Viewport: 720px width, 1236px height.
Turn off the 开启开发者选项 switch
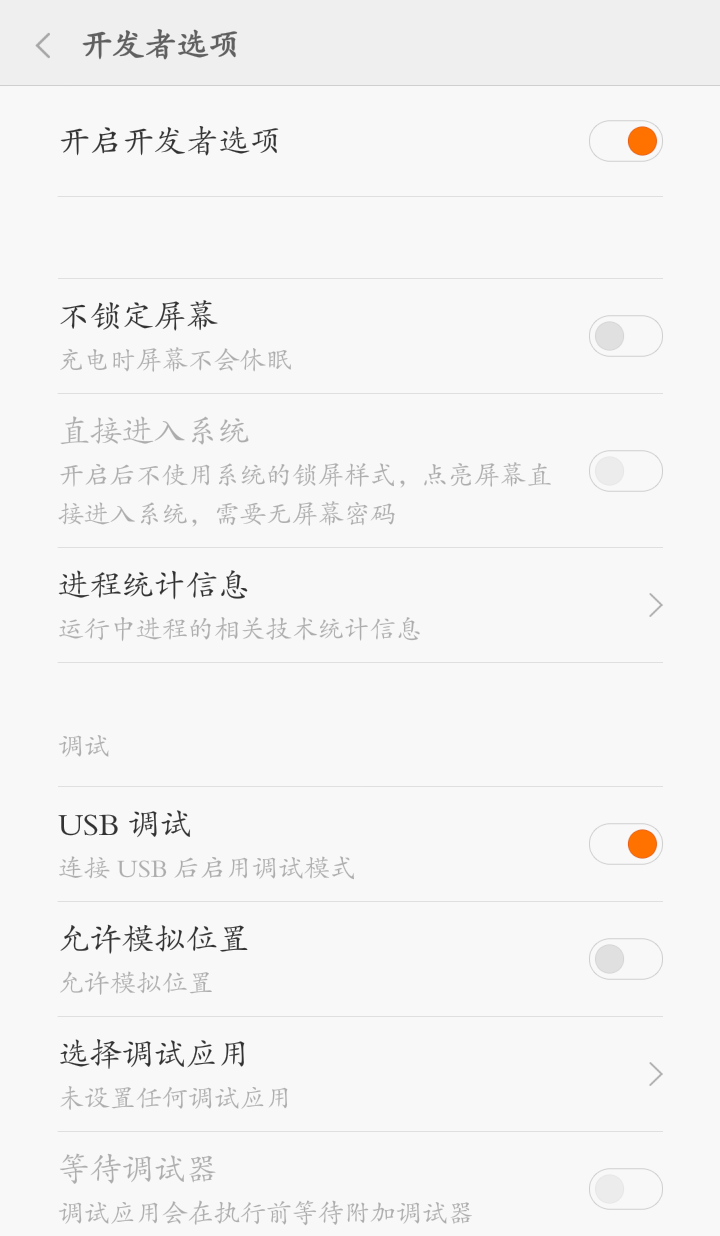point(625,141)
